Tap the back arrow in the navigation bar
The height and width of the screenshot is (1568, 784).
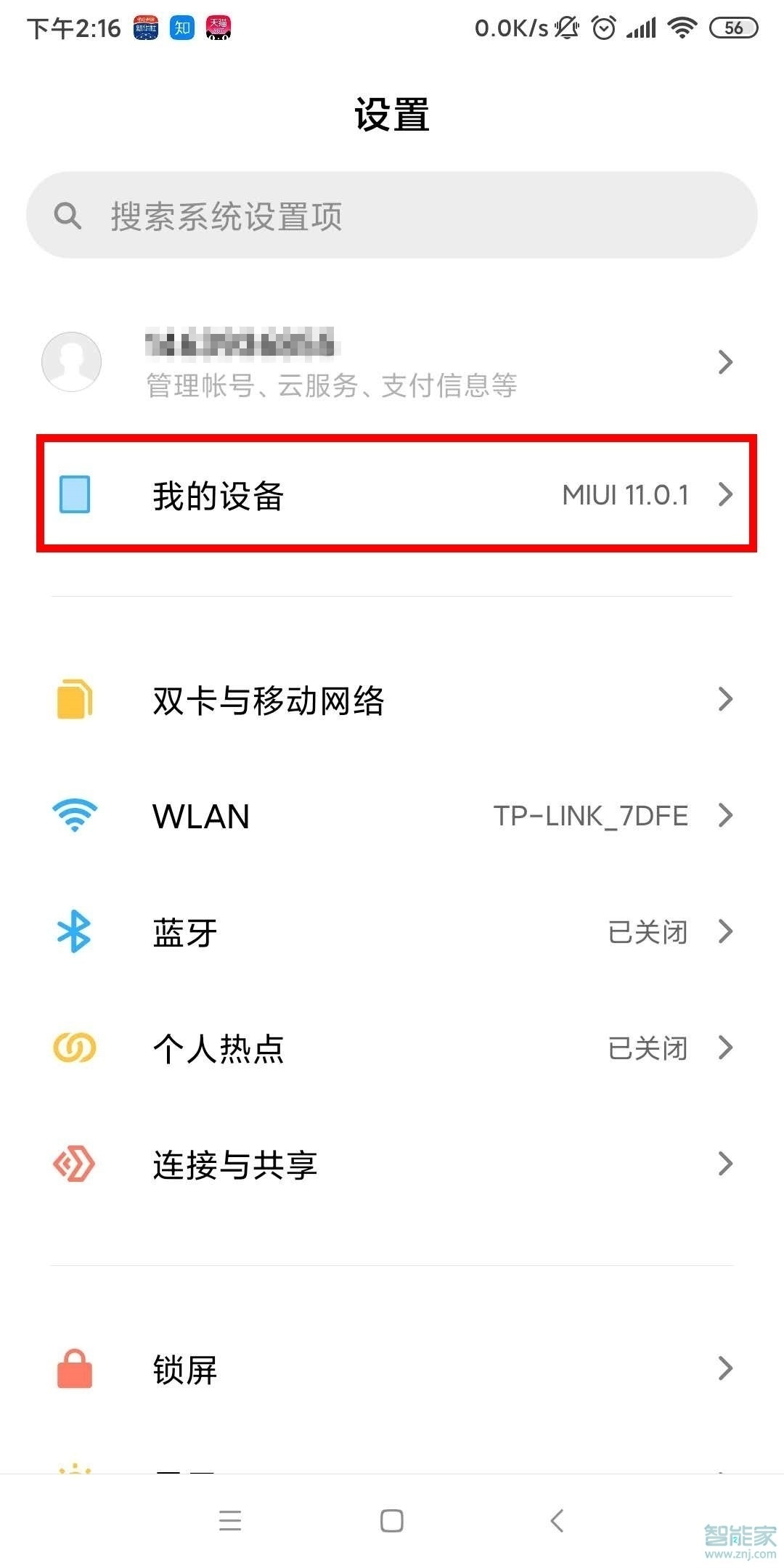[556, 1520]
